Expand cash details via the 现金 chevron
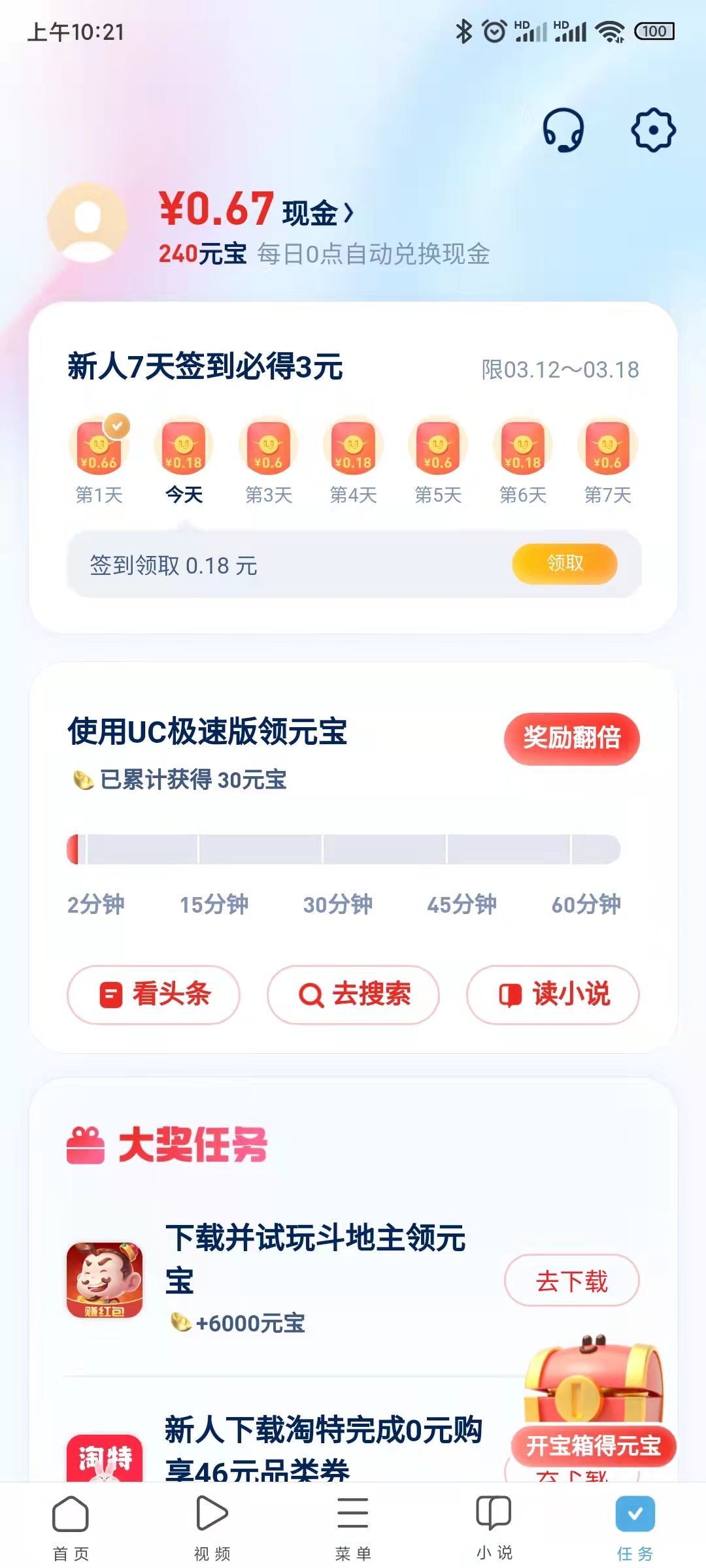Screen dimensions: 706x1568 pos(349,211)
